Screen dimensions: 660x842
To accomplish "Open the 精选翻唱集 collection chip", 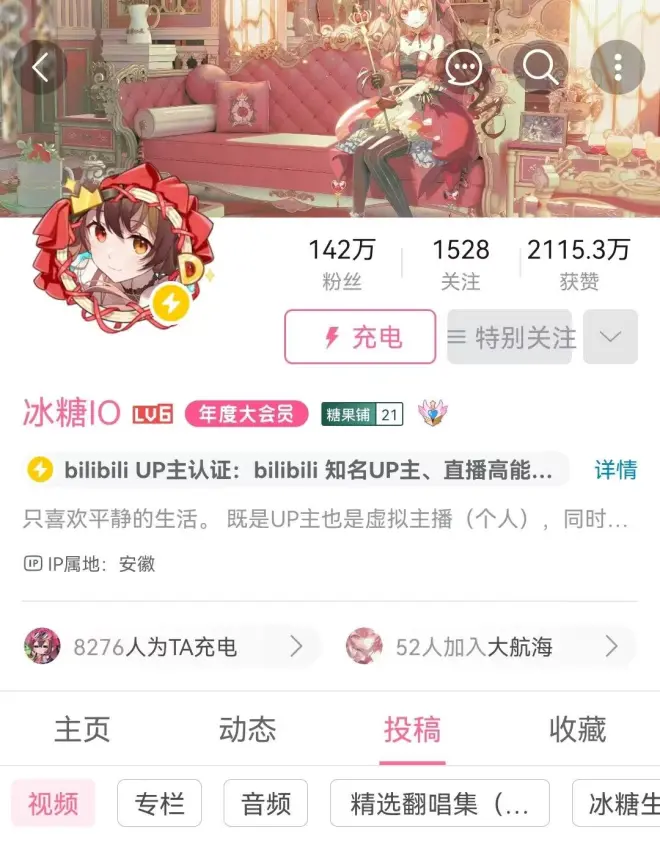I will tap(439, 803).
